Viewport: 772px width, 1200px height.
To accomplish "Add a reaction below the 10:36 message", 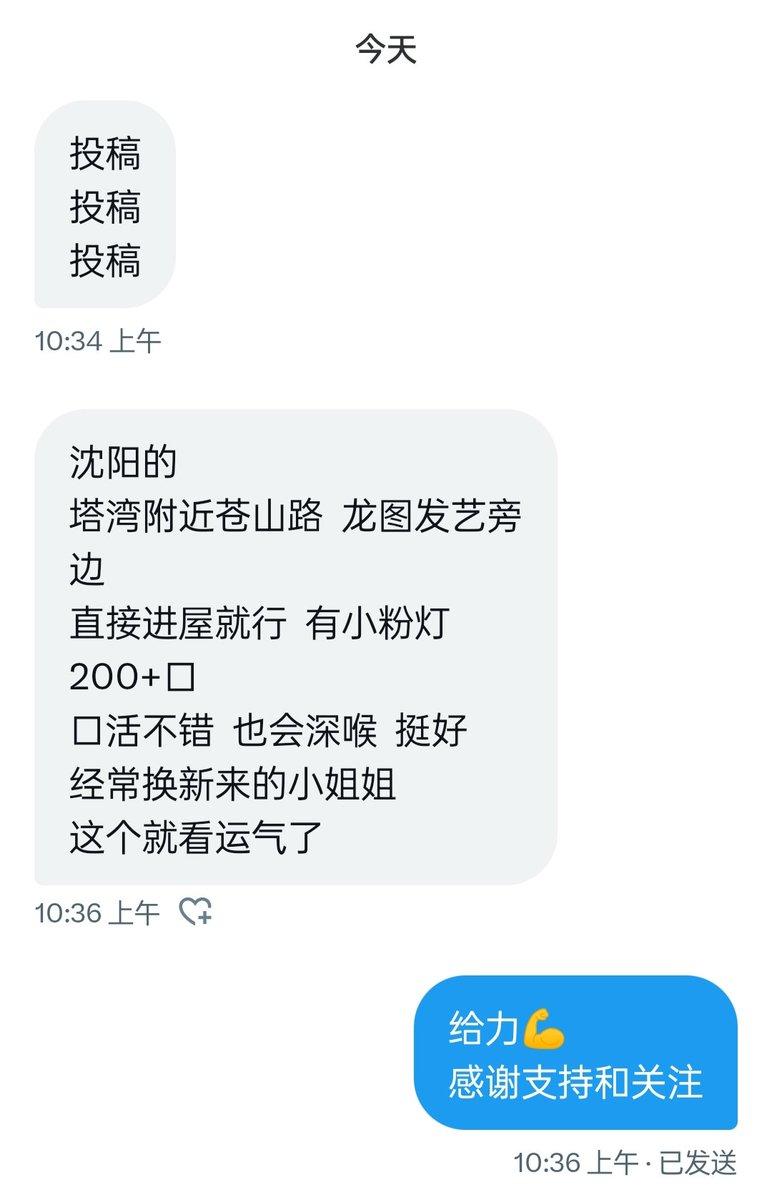I will pyautogui.click(x=197, y=911).
